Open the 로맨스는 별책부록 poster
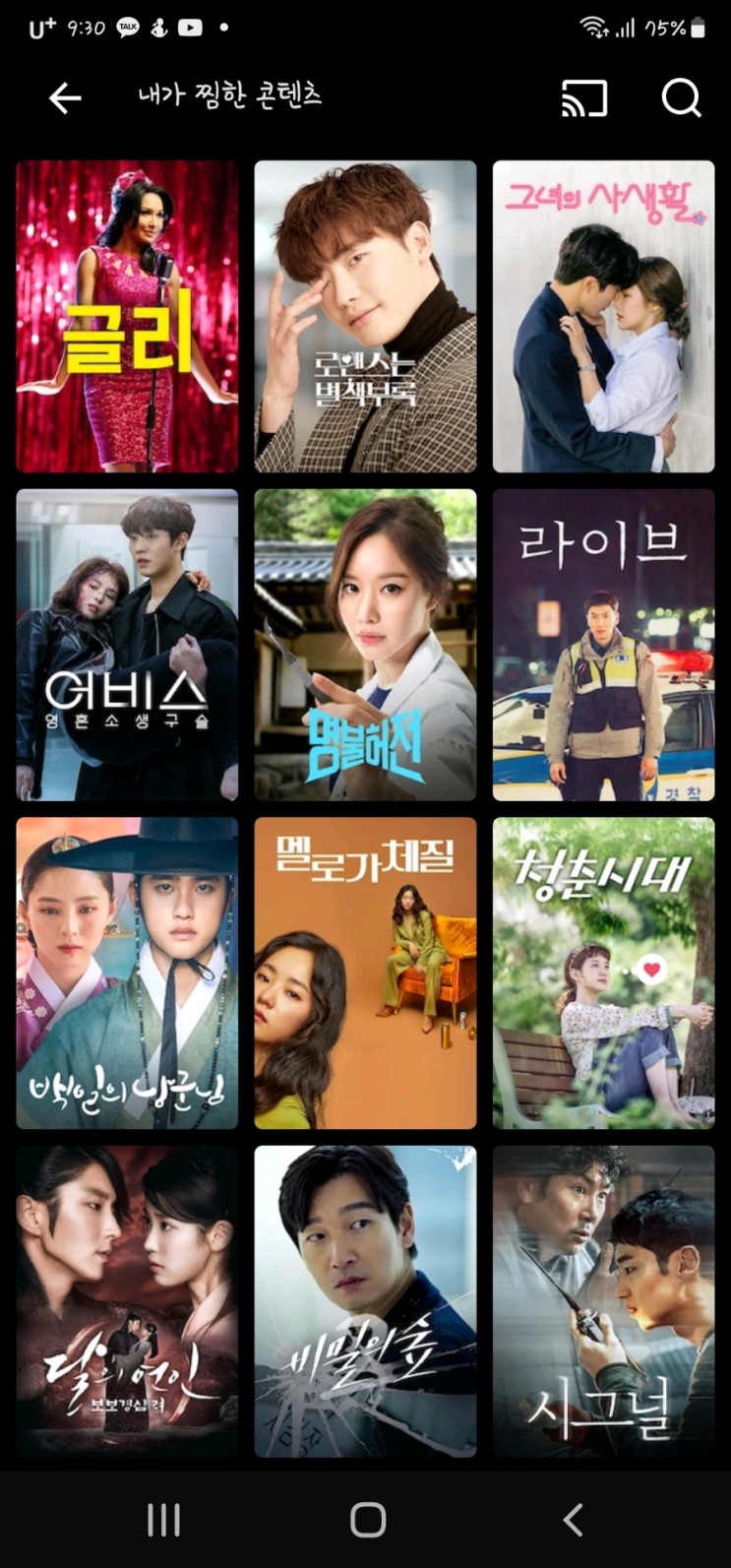This screenshot has height=1568, width=731. (365, 317)
